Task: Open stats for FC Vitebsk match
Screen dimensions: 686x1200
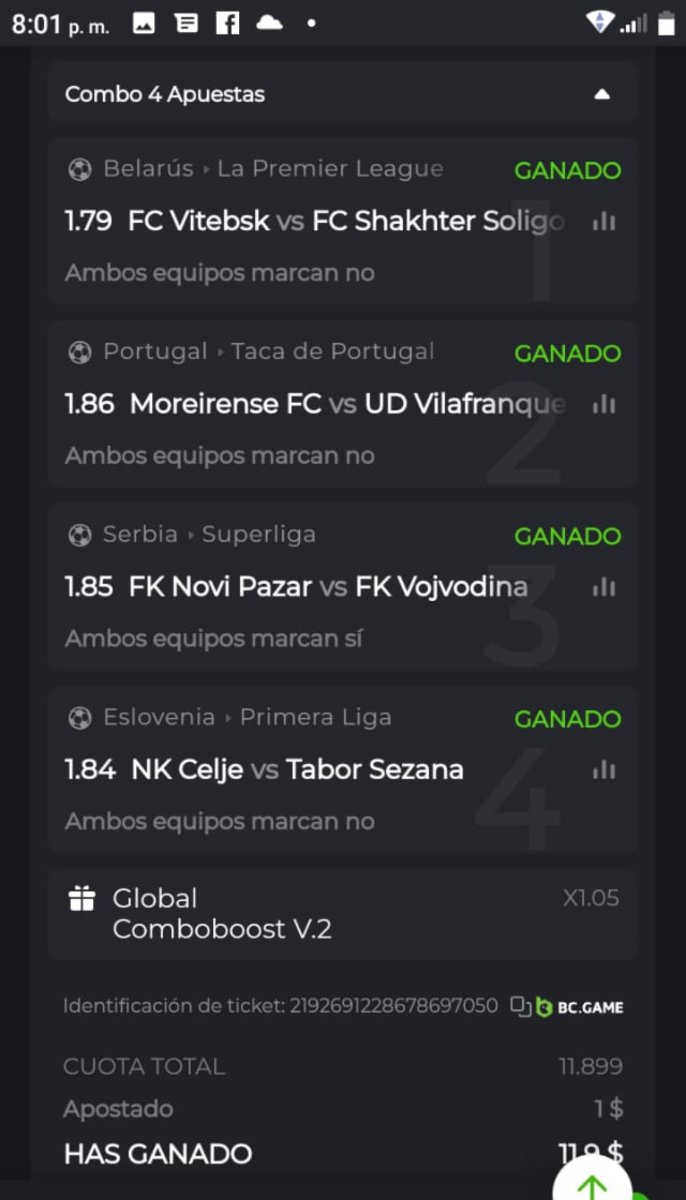Action: click(x=603, y=222)
